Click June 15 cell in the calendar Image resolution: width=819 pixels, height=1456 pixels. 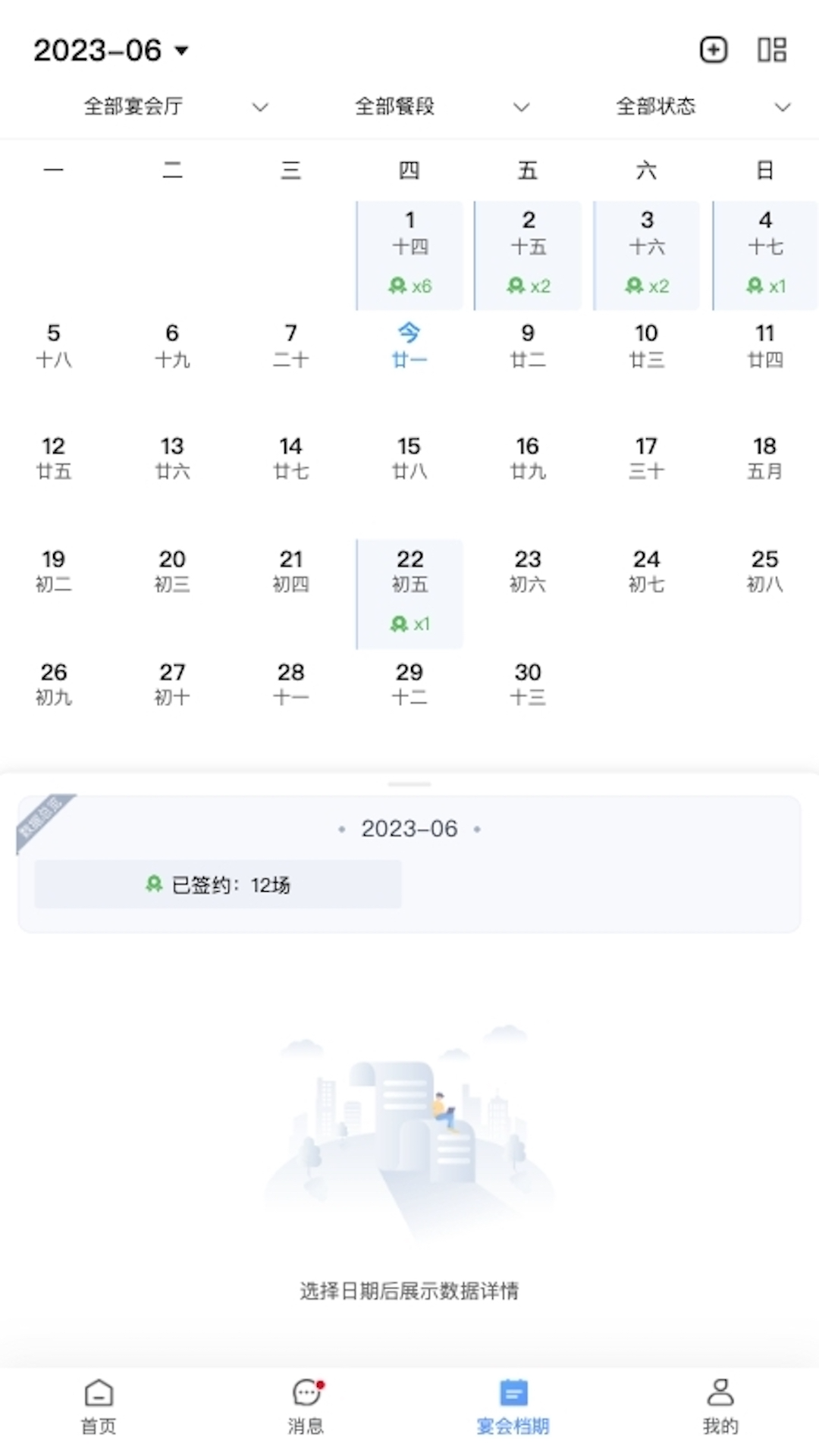409,457
